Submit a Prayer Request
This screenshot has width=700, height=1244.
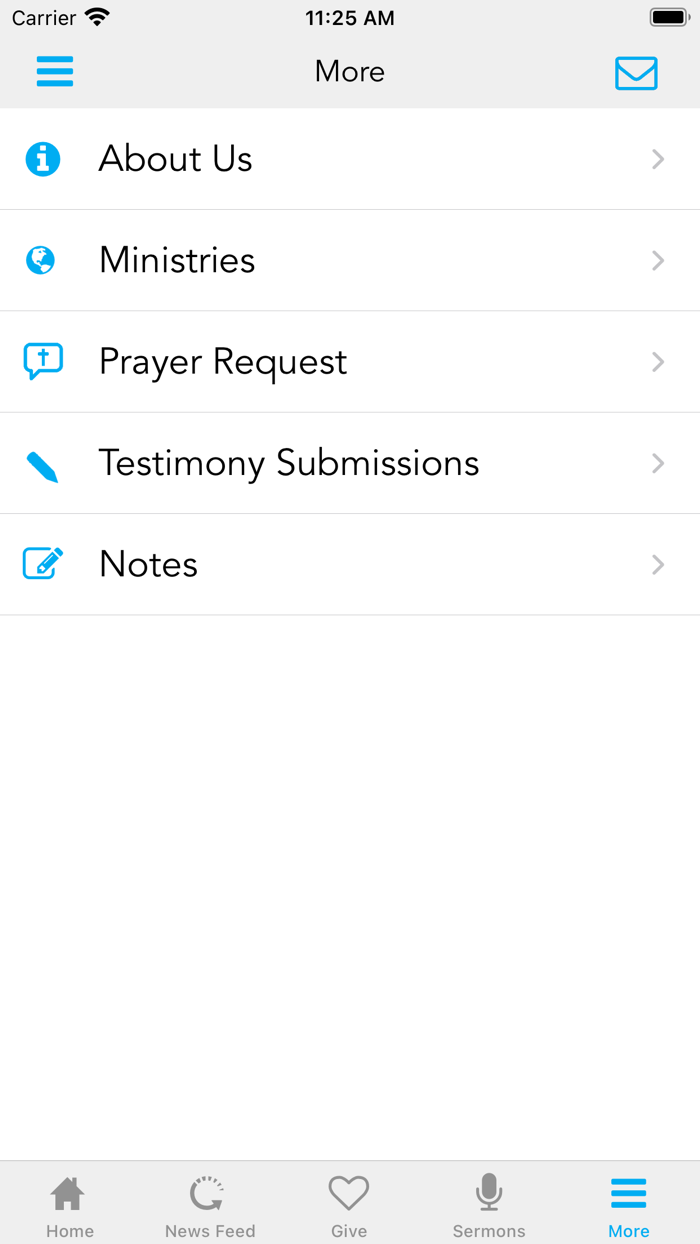click(350, 362)
